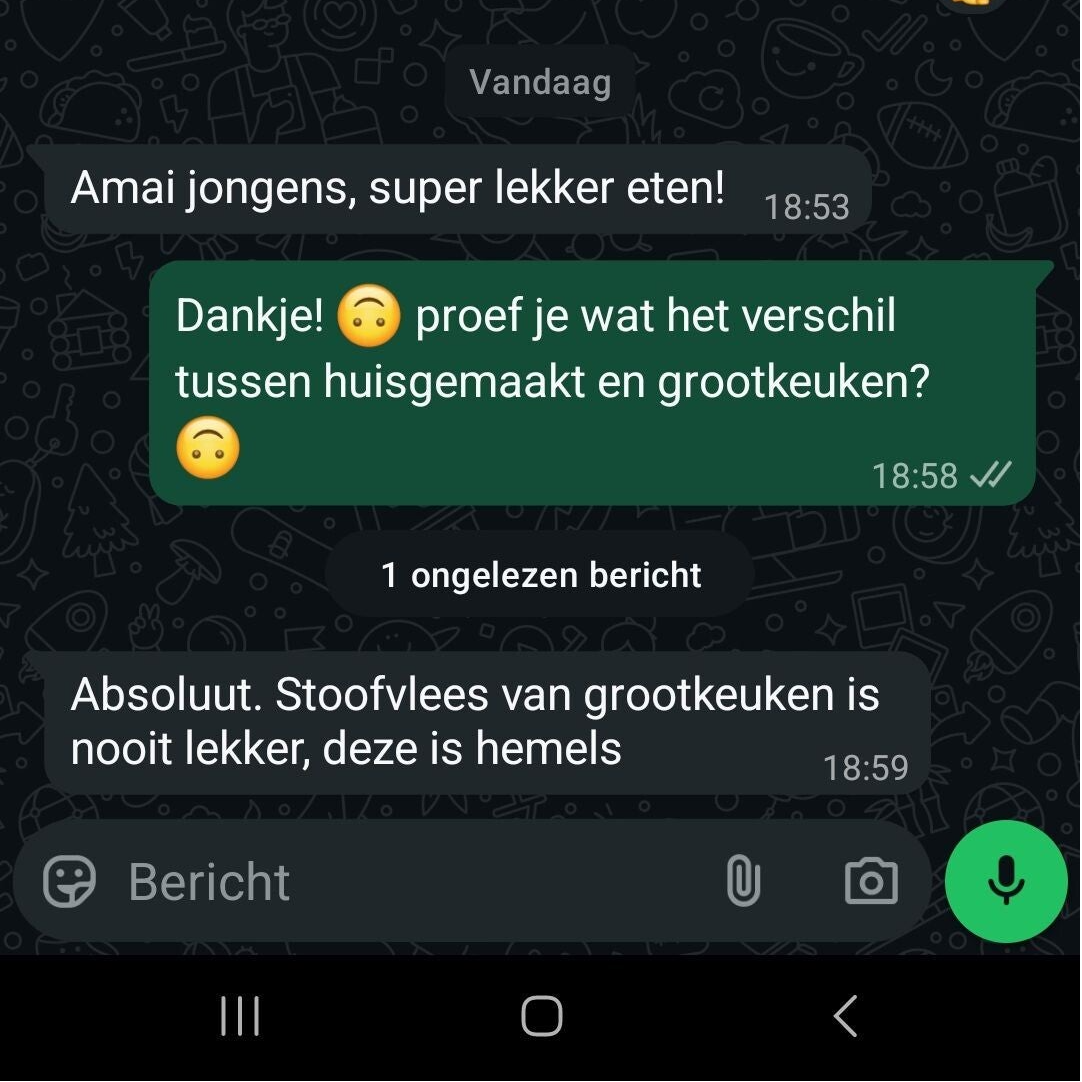This screenshot has width=1082, height=1082.
Task: Go to the phone's home screen
Action: (541, 1017)
